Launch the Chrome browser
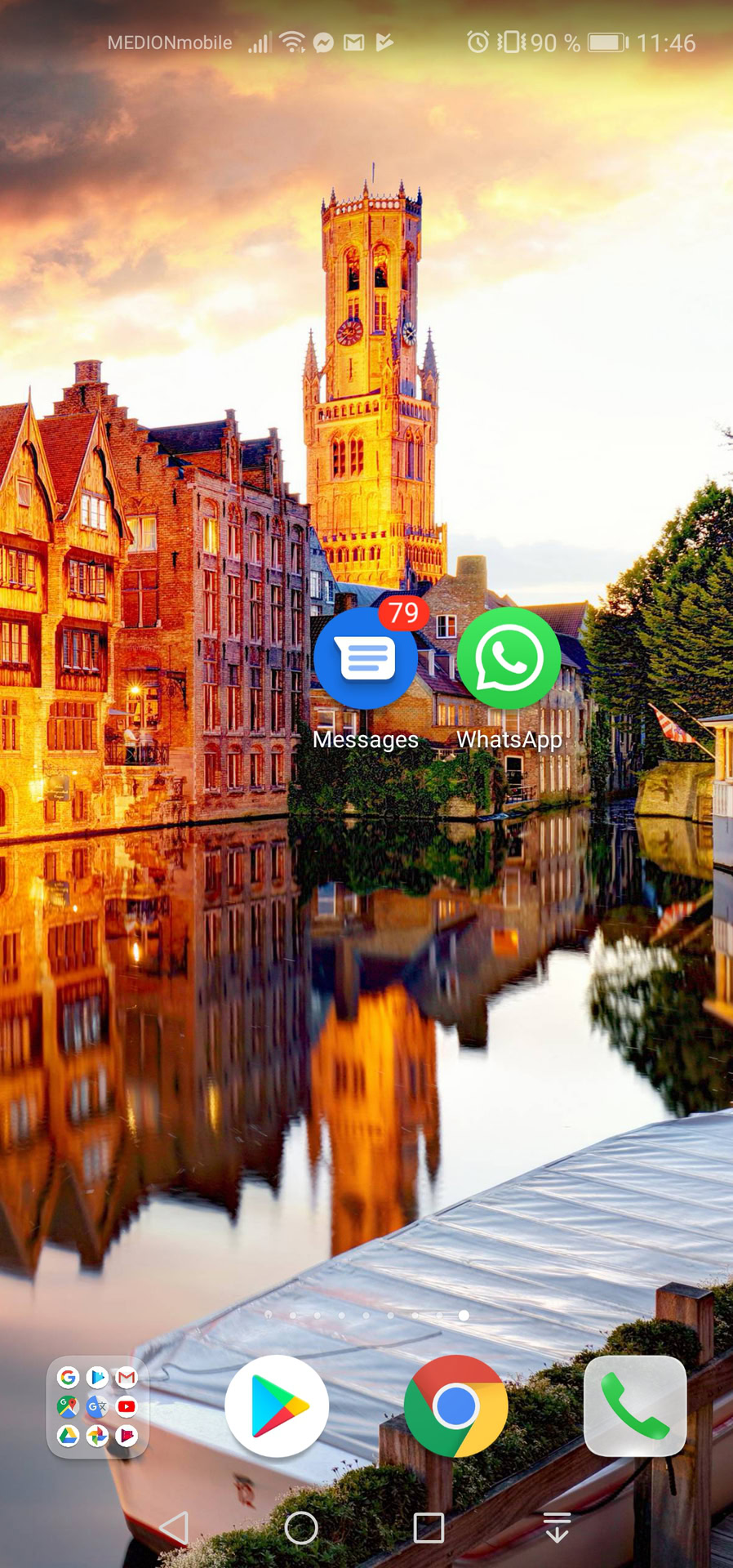This screenshot has width=733, height=1568. pyautogui.click(x=455, y=1406)
